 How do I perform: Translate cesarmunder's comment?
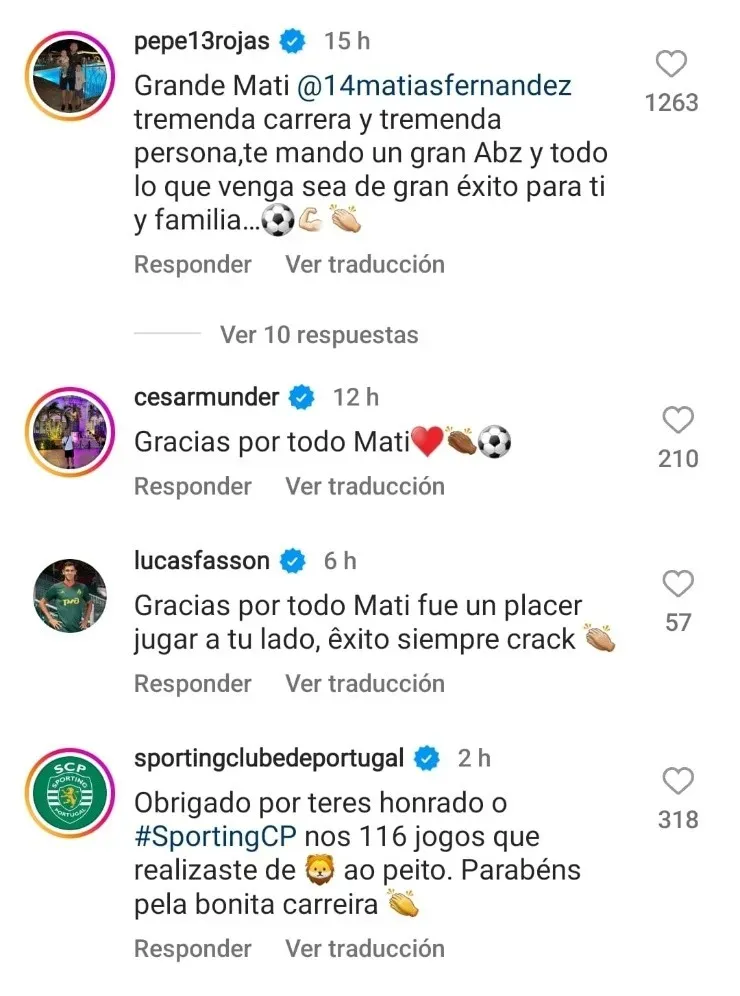click(x=365, y=487)
